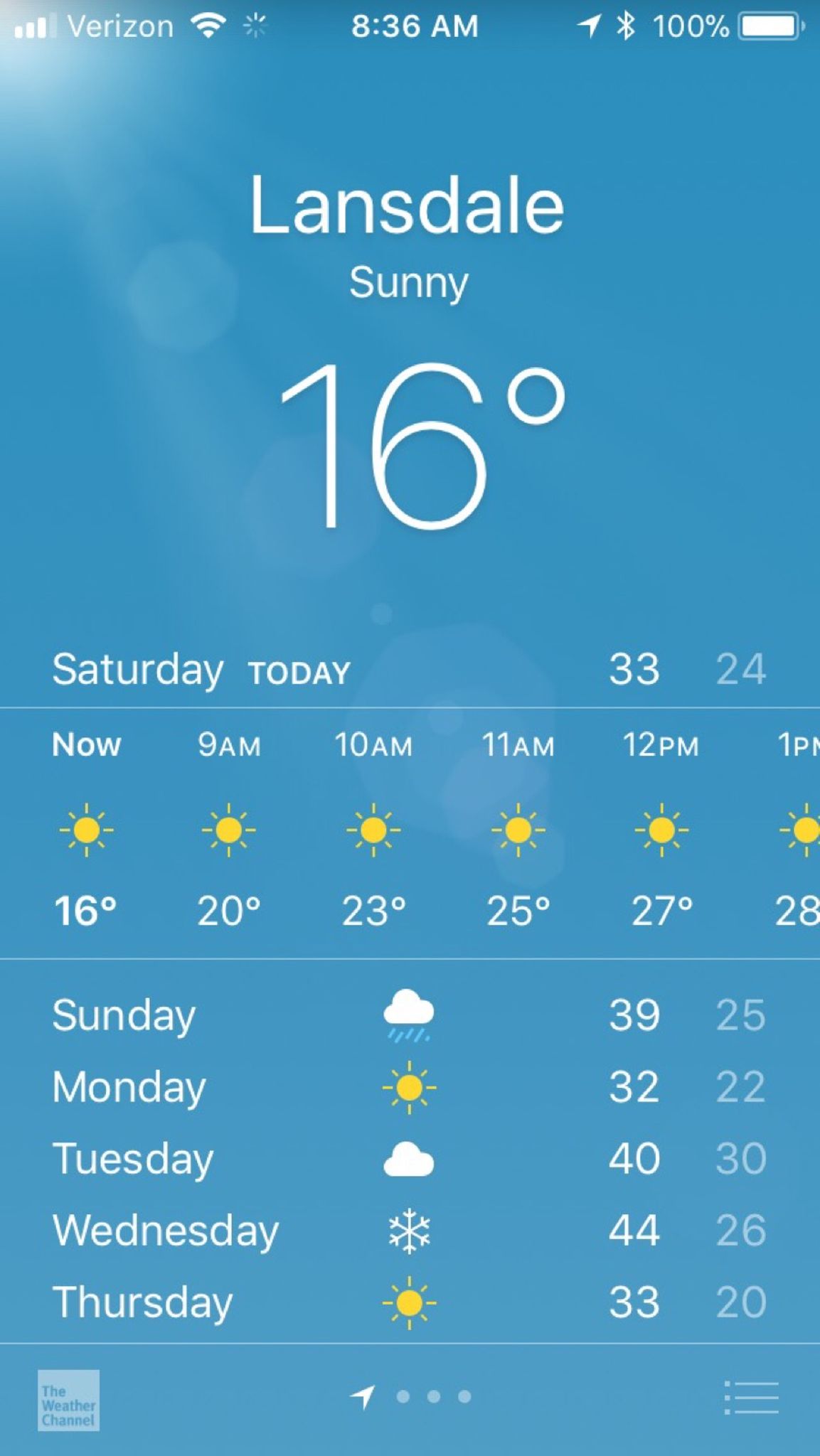Open The Weather Channel link
This screenshot has width=820, height=1456.
pos(68,1400)
